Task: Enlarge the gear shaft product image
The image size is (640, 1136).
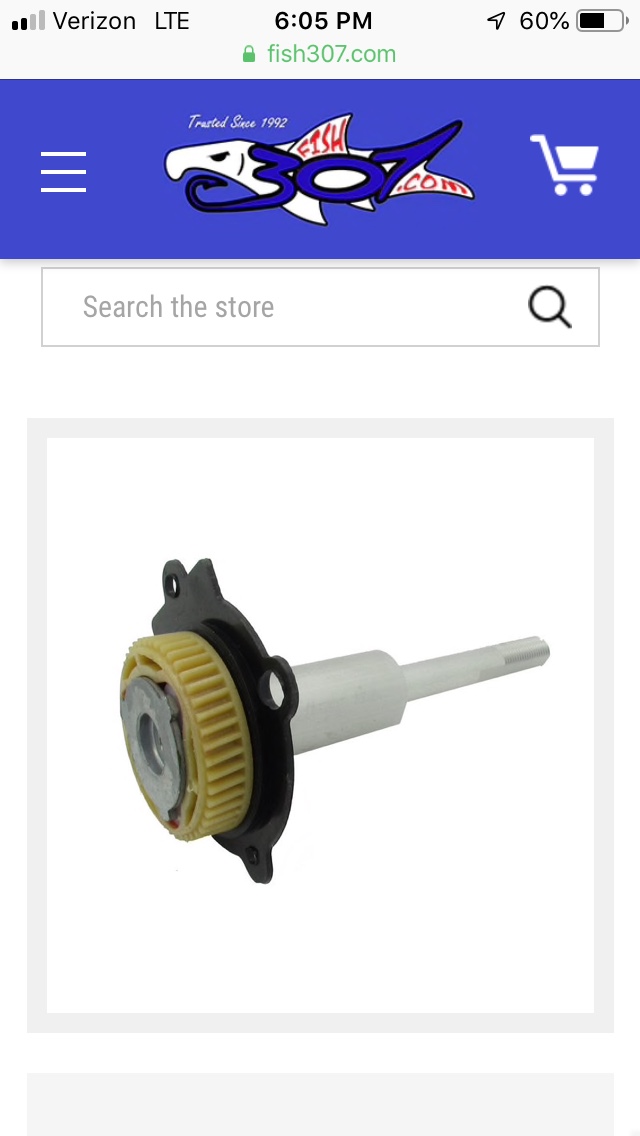Action: coord(320,724)
